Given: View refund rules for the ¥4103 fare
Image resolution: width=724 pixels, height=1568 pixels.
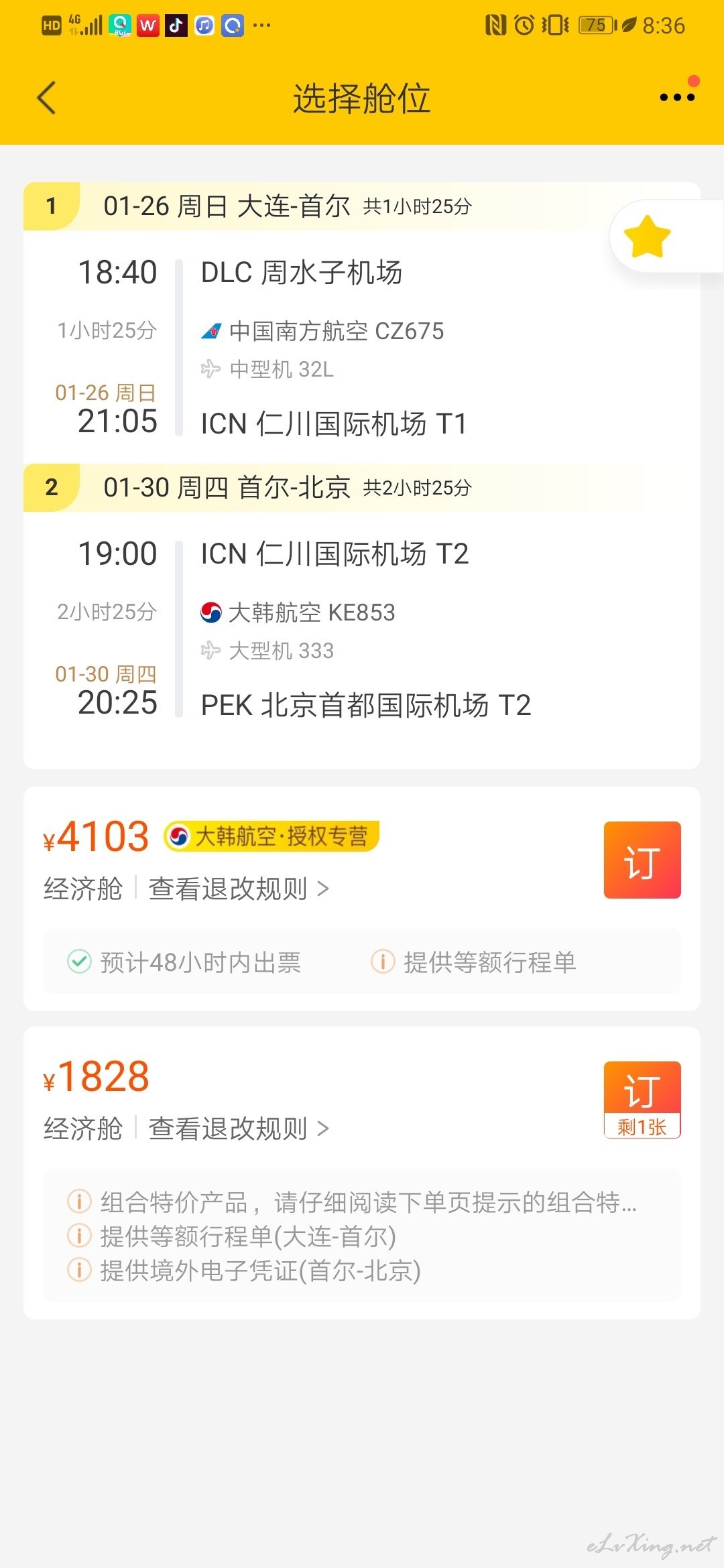Looking at the screenshot, I should [239, 889].
